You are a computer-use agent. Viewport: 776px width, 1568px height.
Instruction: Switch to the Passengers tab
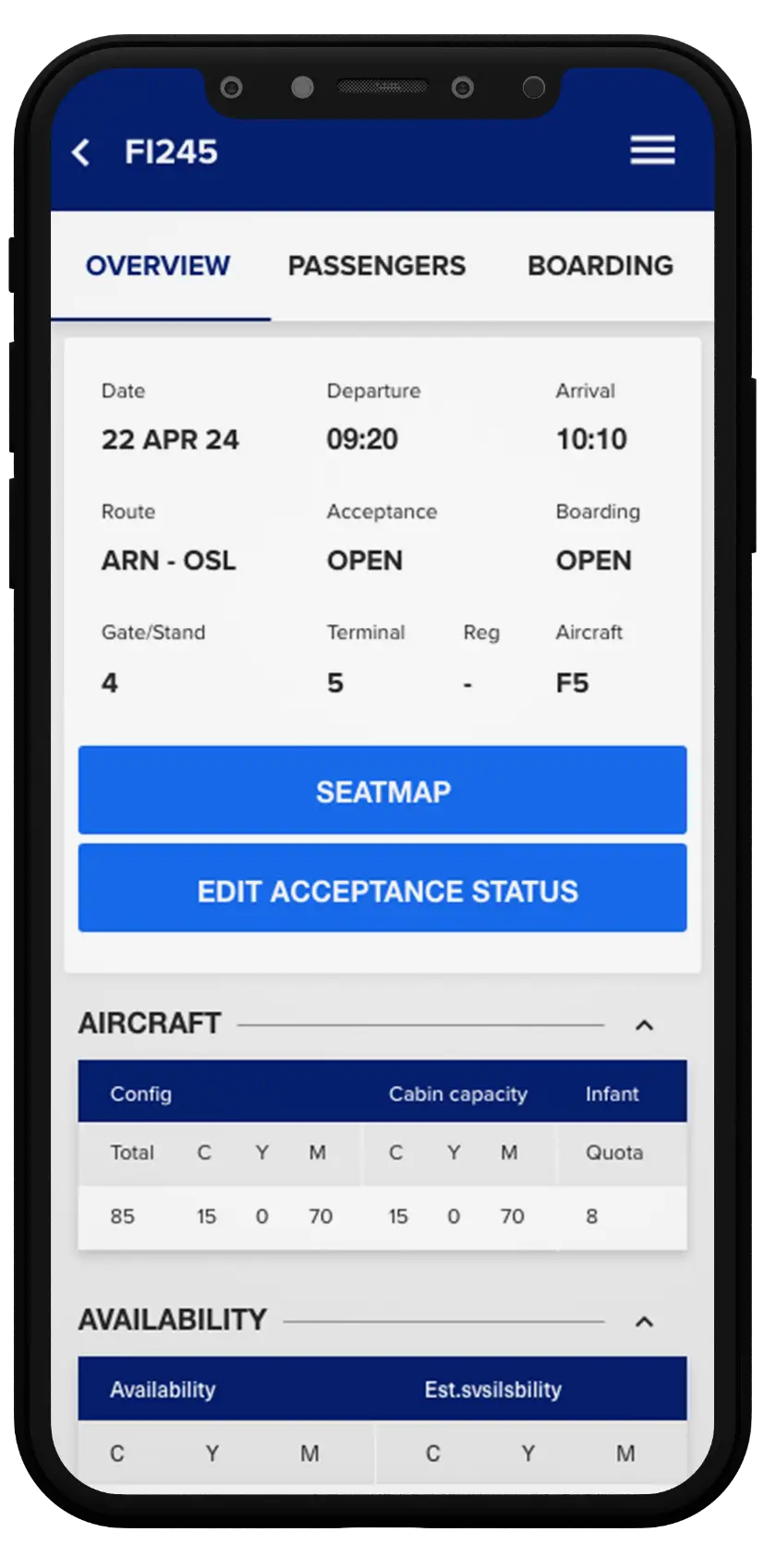coord(376,266)
